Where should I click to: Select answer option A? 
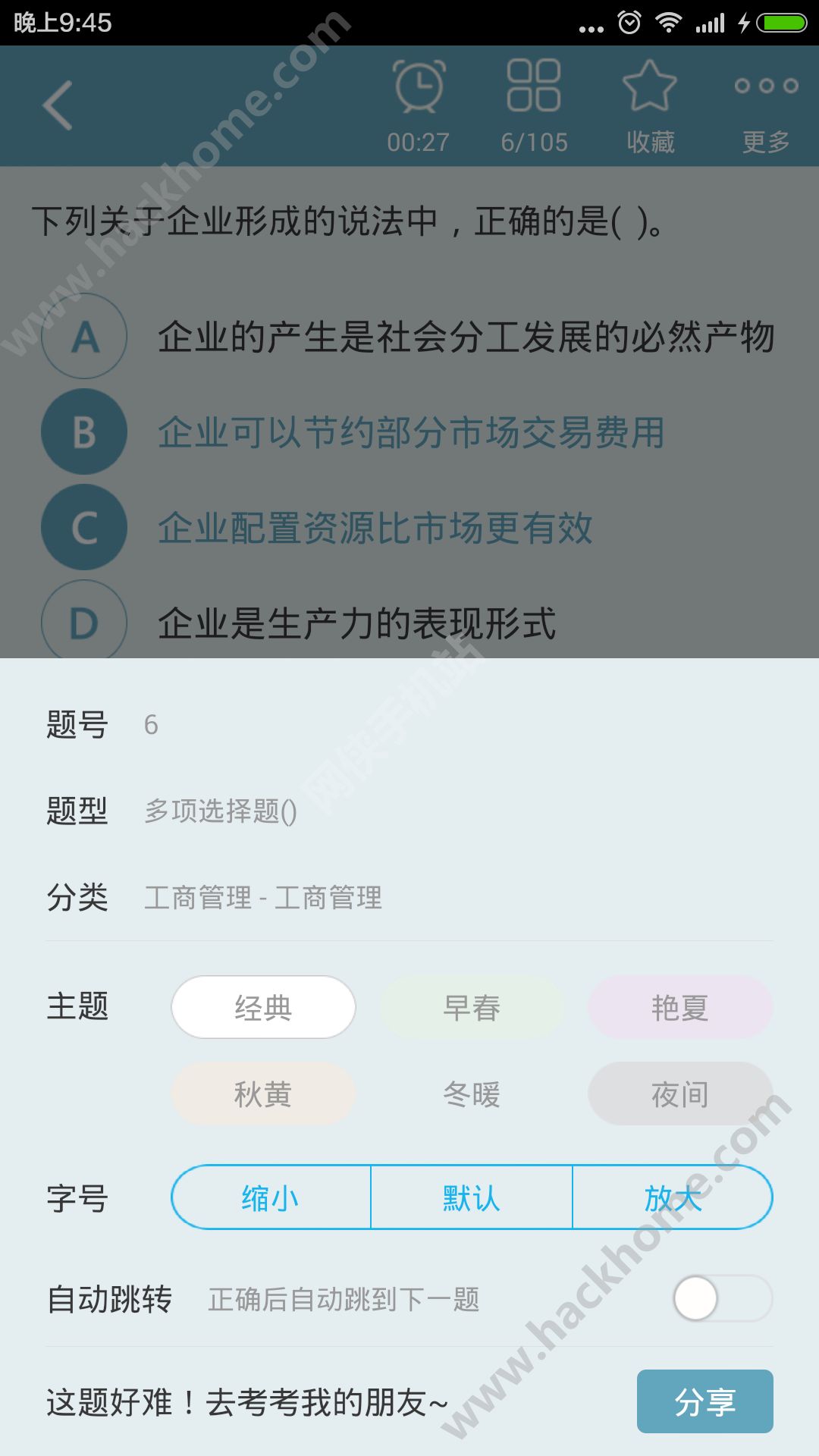(x=84, y=336)
